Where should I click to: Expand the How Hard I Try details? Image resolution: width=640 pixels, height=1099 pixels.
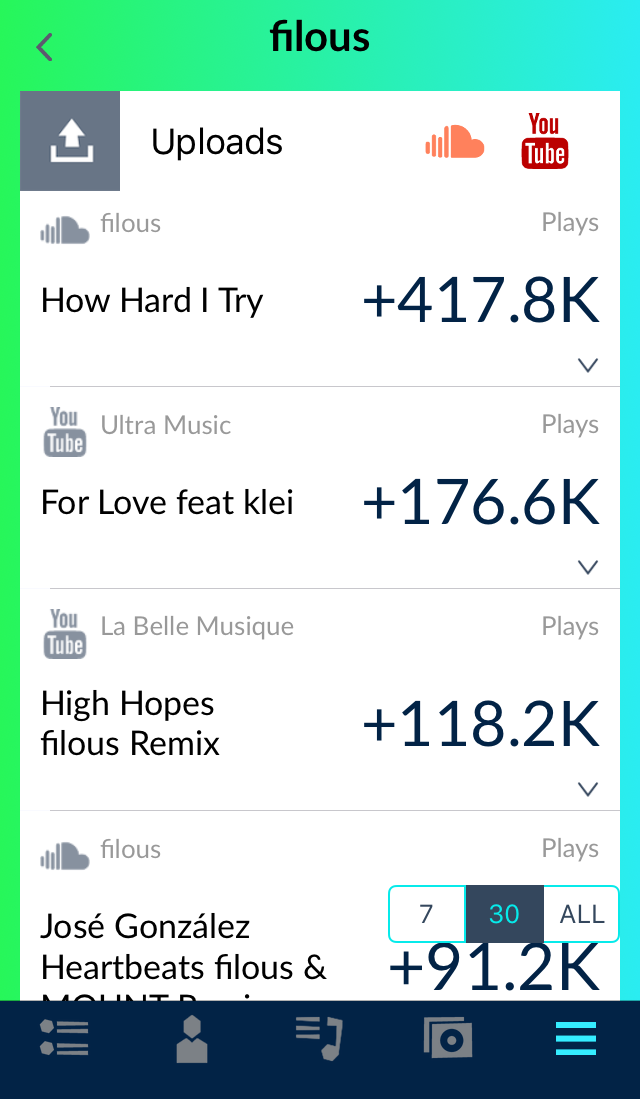coord(587,364)
